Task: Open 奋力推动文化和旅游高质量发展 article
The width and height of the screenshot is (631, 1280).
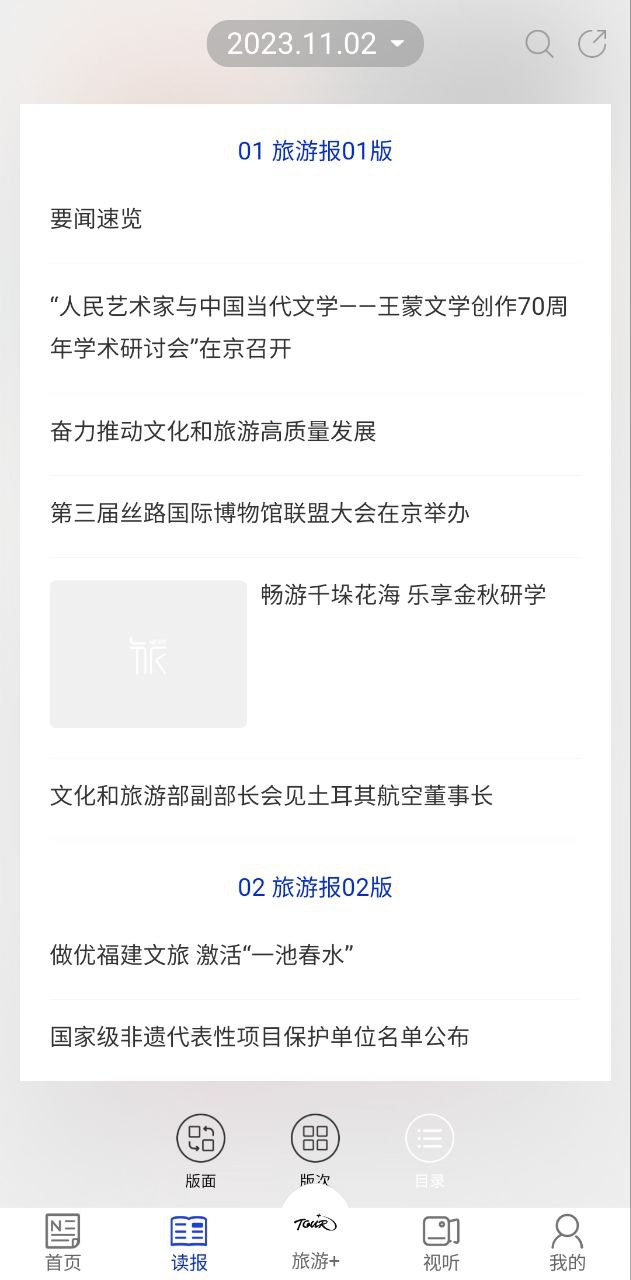Action: click(x=213, y=432)
